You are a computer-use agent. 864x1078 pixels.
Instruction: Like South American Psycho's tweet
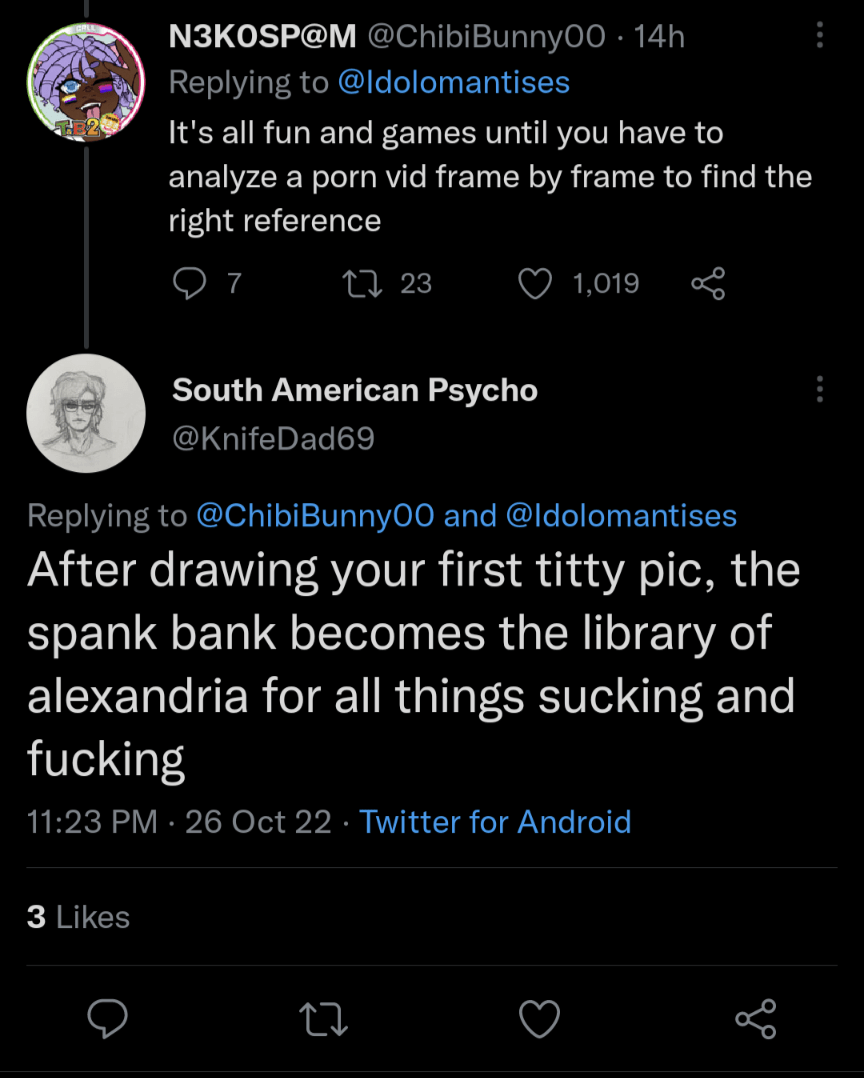(540, 1019)
